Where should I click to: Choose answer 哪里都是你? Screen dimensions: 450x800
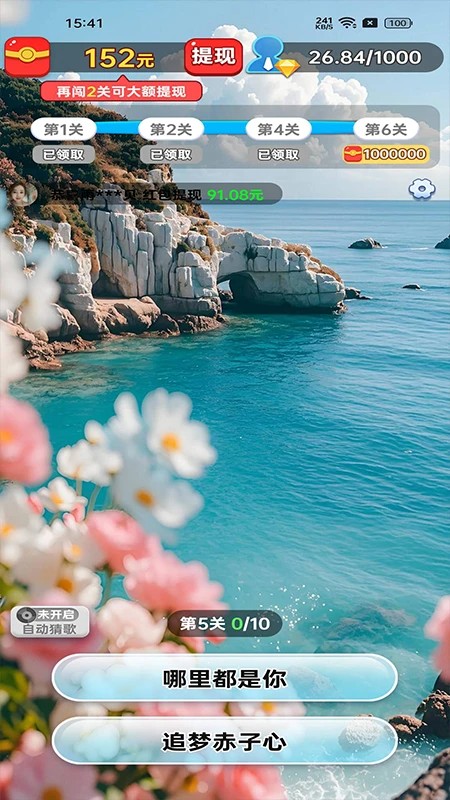pyautogui.click(x=224, y=678)
